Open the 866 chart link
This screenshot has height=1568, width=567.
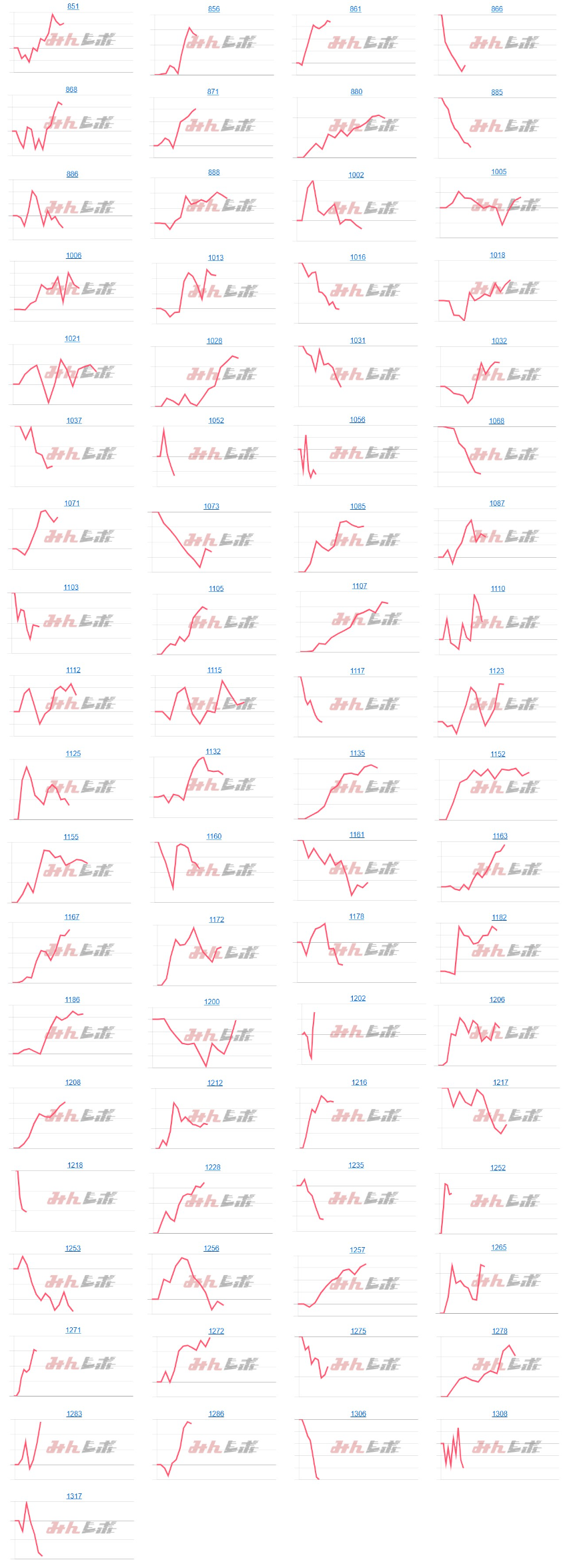pyautogui.click(x=497, y=9)
